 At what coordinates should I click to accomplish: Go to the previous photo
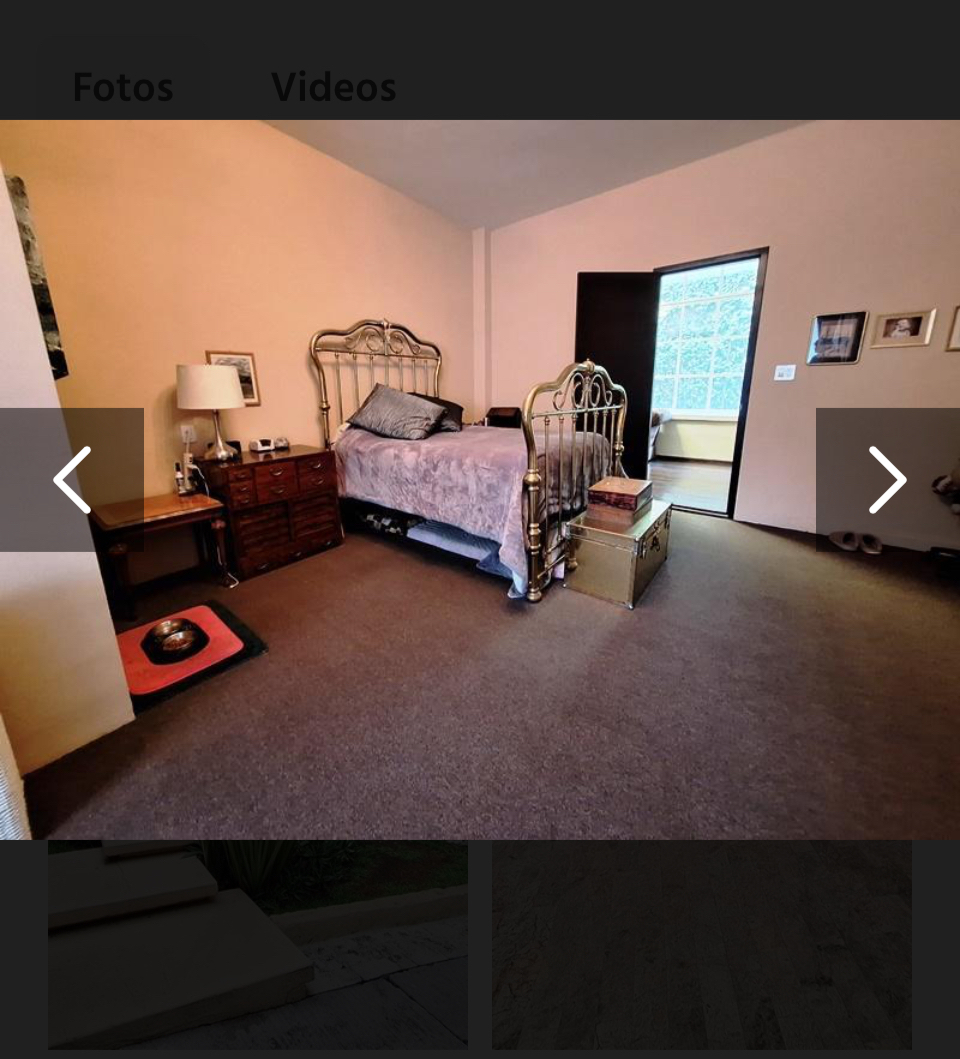click(72, 480)
